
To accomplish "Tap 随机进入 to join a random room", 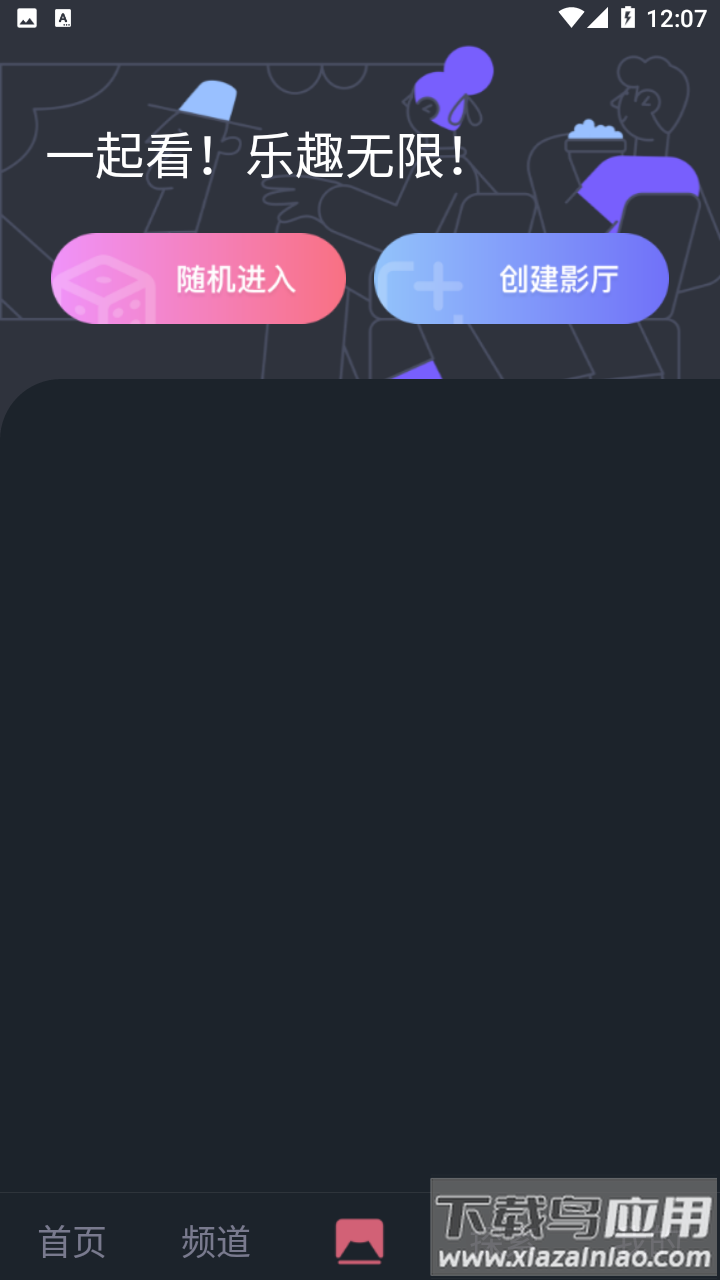I will point(198,279).
